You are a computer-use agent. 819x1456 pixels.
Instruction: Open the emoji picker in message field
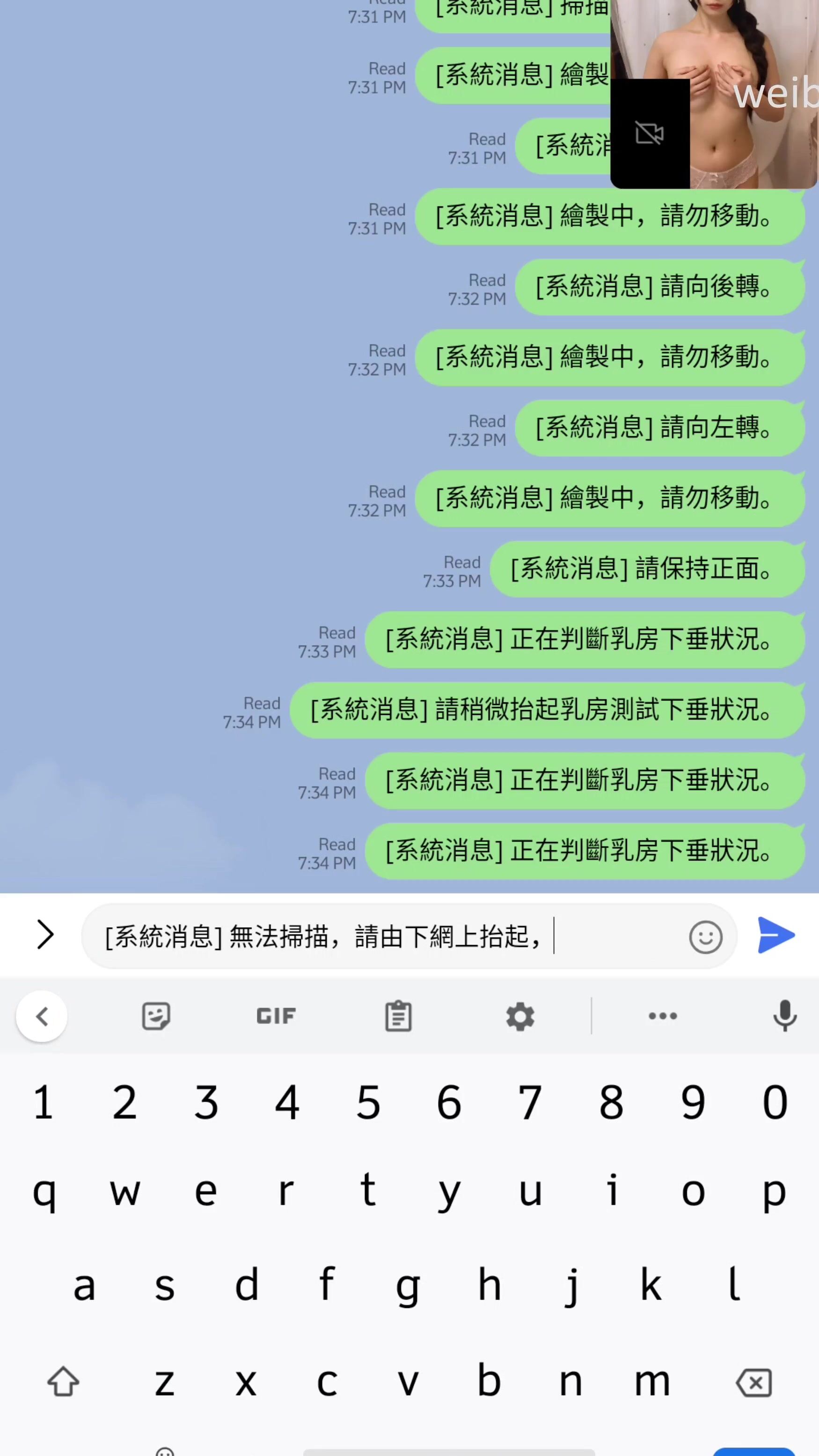705,937
